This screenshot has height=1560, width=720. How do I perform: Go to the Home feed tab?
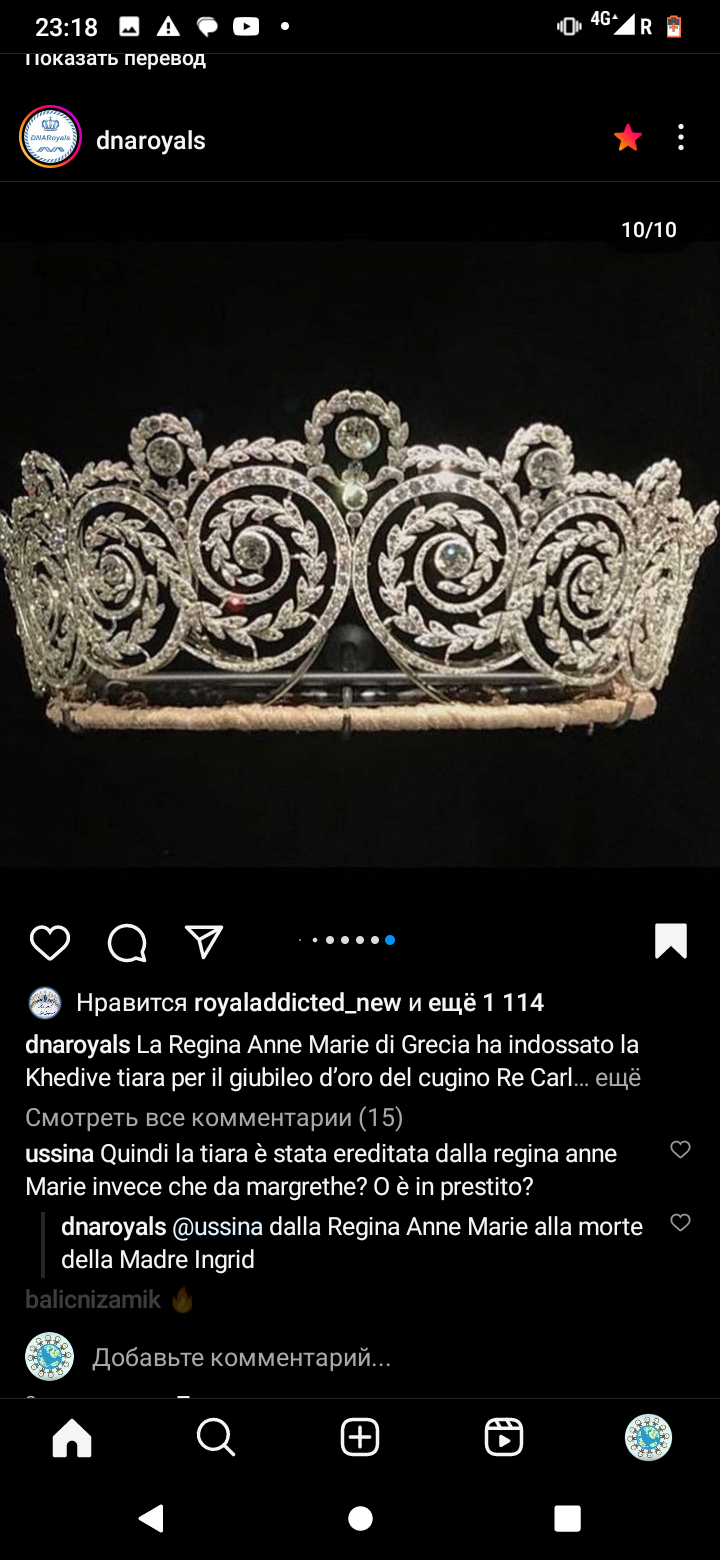pyautogui.click(x=72, y=1438)
